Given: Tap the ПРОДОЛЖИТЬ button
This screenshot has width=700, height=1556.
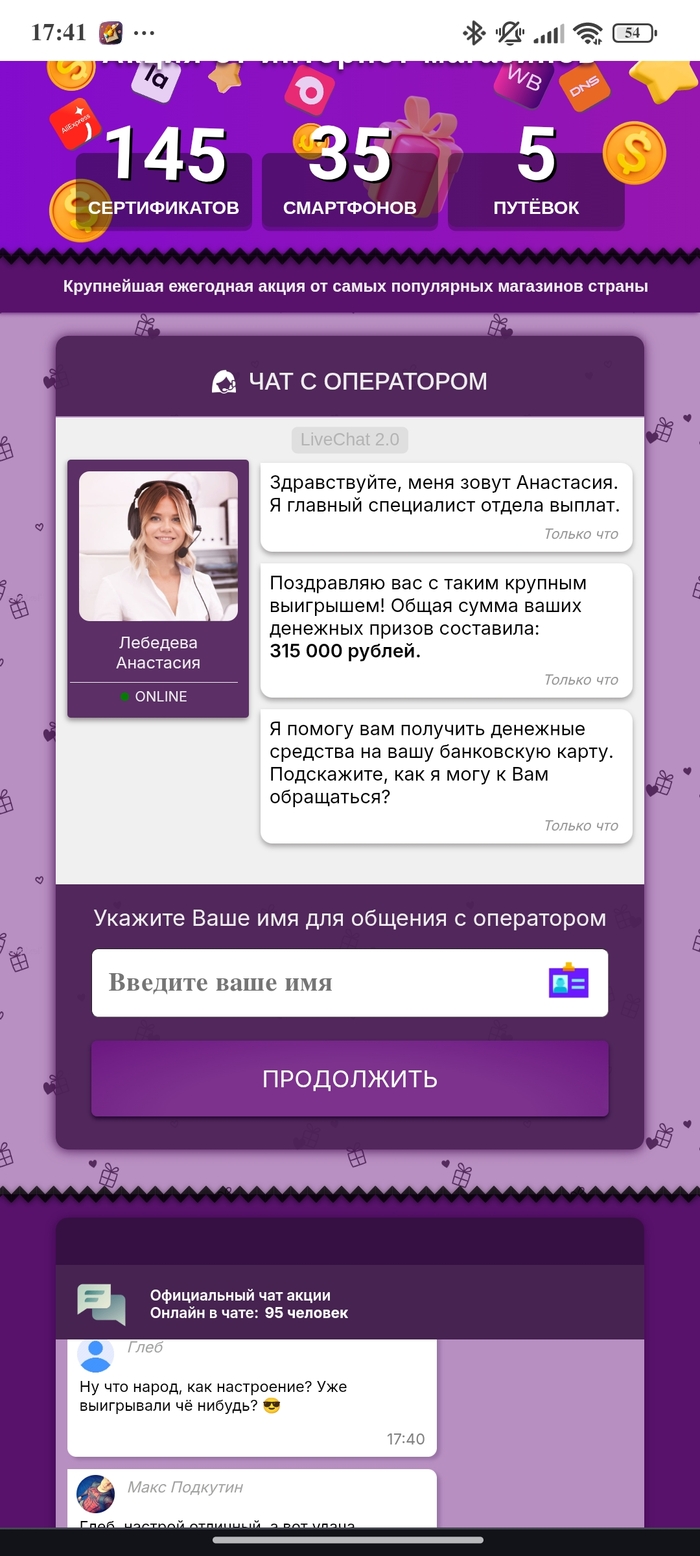Looking at the screenshot, I should click(349, 1079).
